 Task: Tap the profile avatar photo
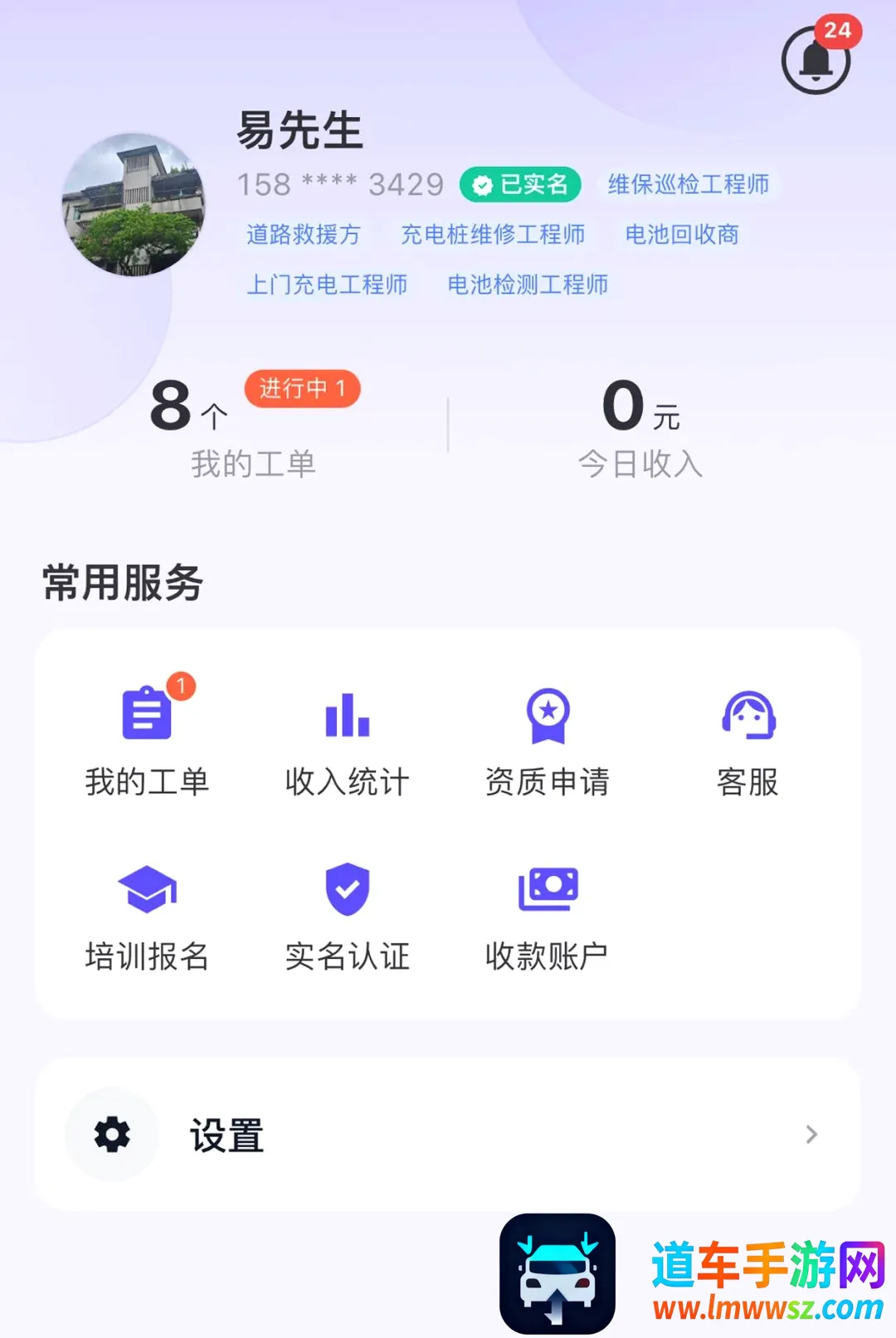coord(134,205)
